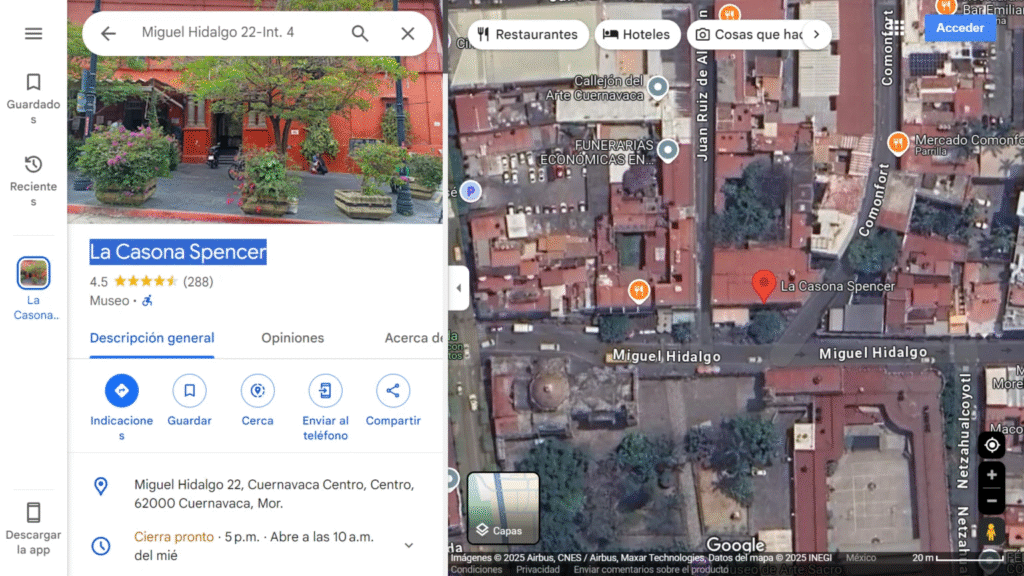The width and height of the screenshot is (1024, 576).
Task: Open the Capas layers tile
Action: [x=503, y=507]
